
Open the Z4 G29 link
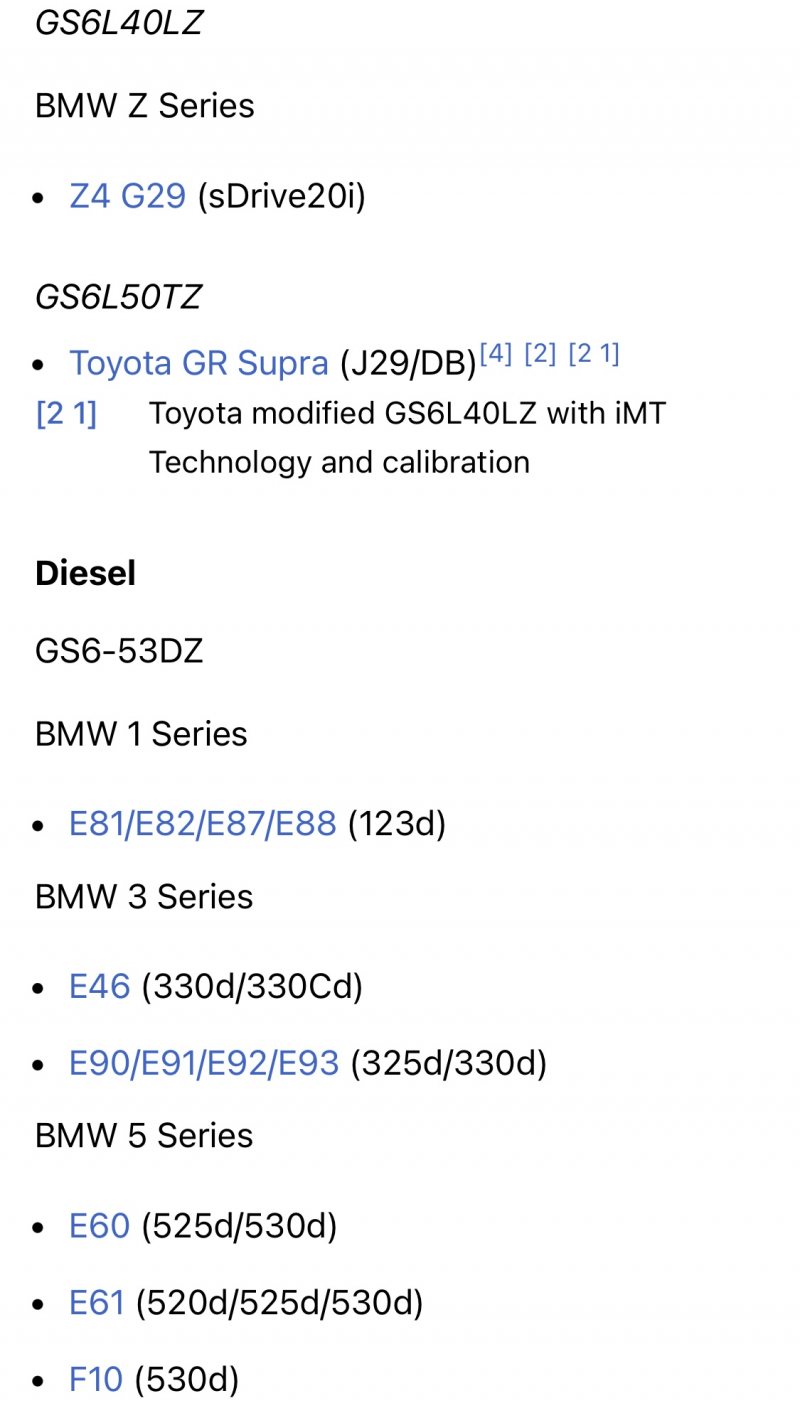pos(127,195)
